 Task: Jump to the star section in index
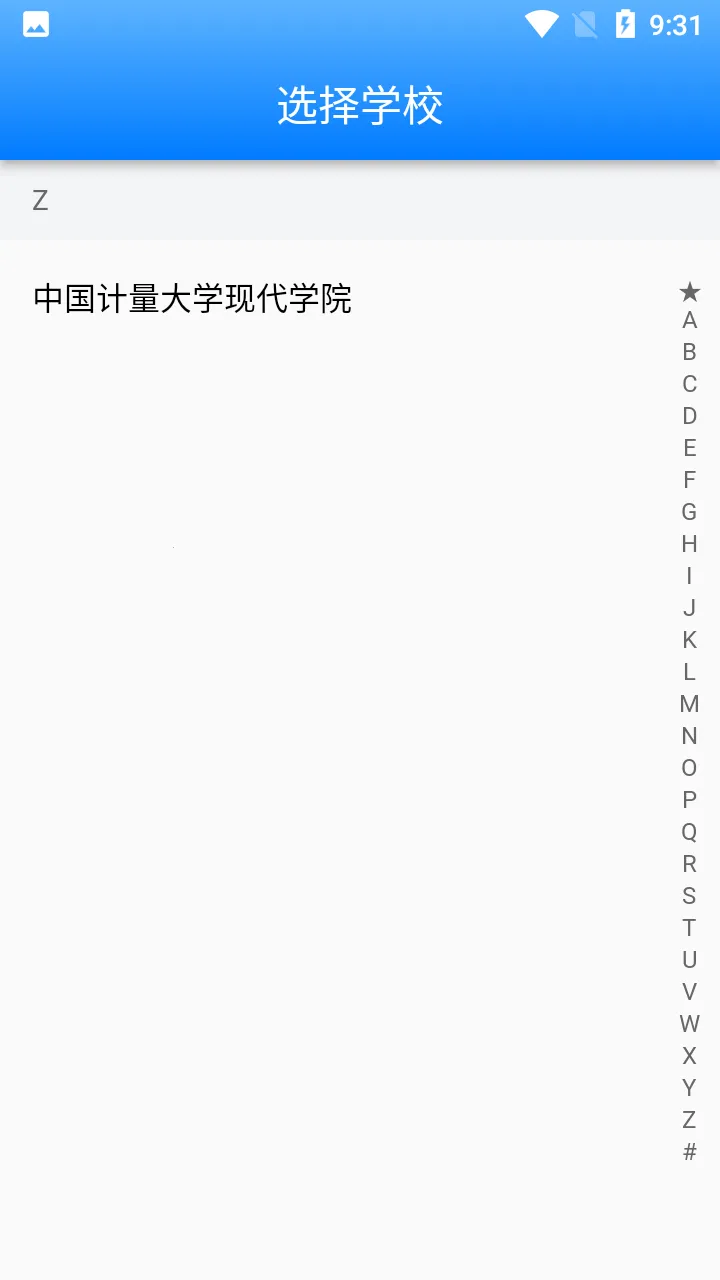[689, 292]
